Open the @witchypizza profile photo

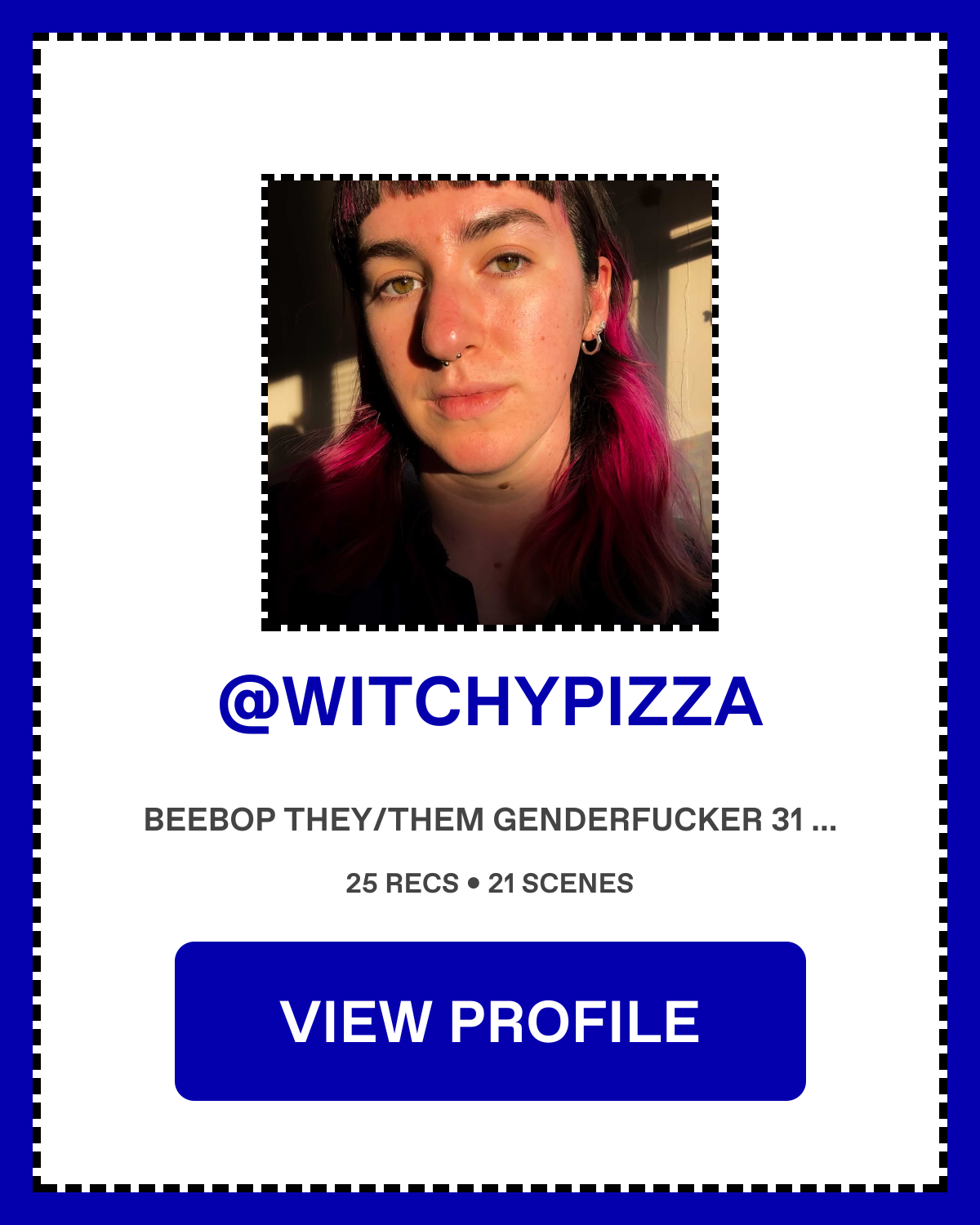coord(490,403)
